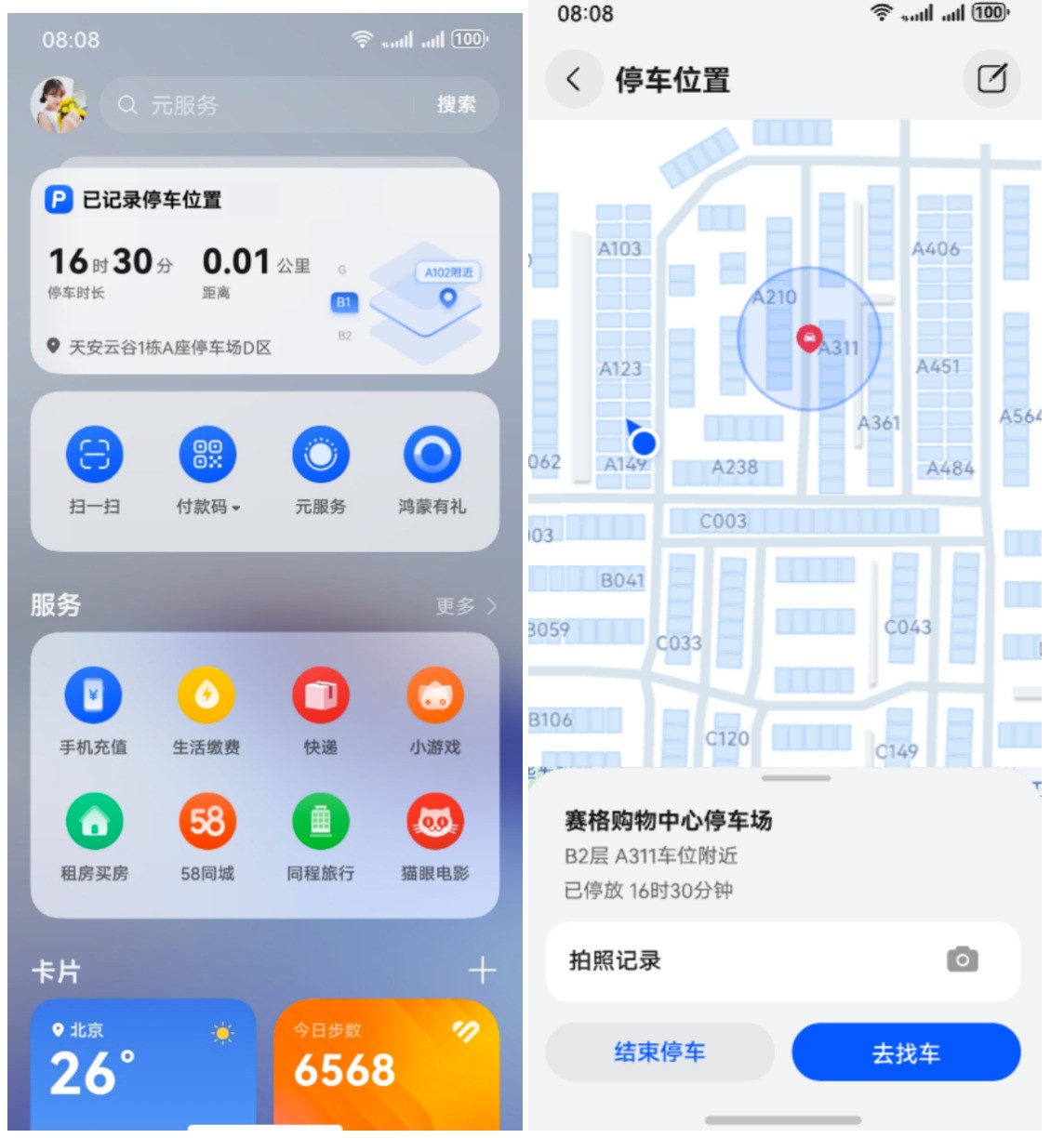Tap the 搜索 button
Screen dimensions: 1064x1138
[x=456, y=105]
